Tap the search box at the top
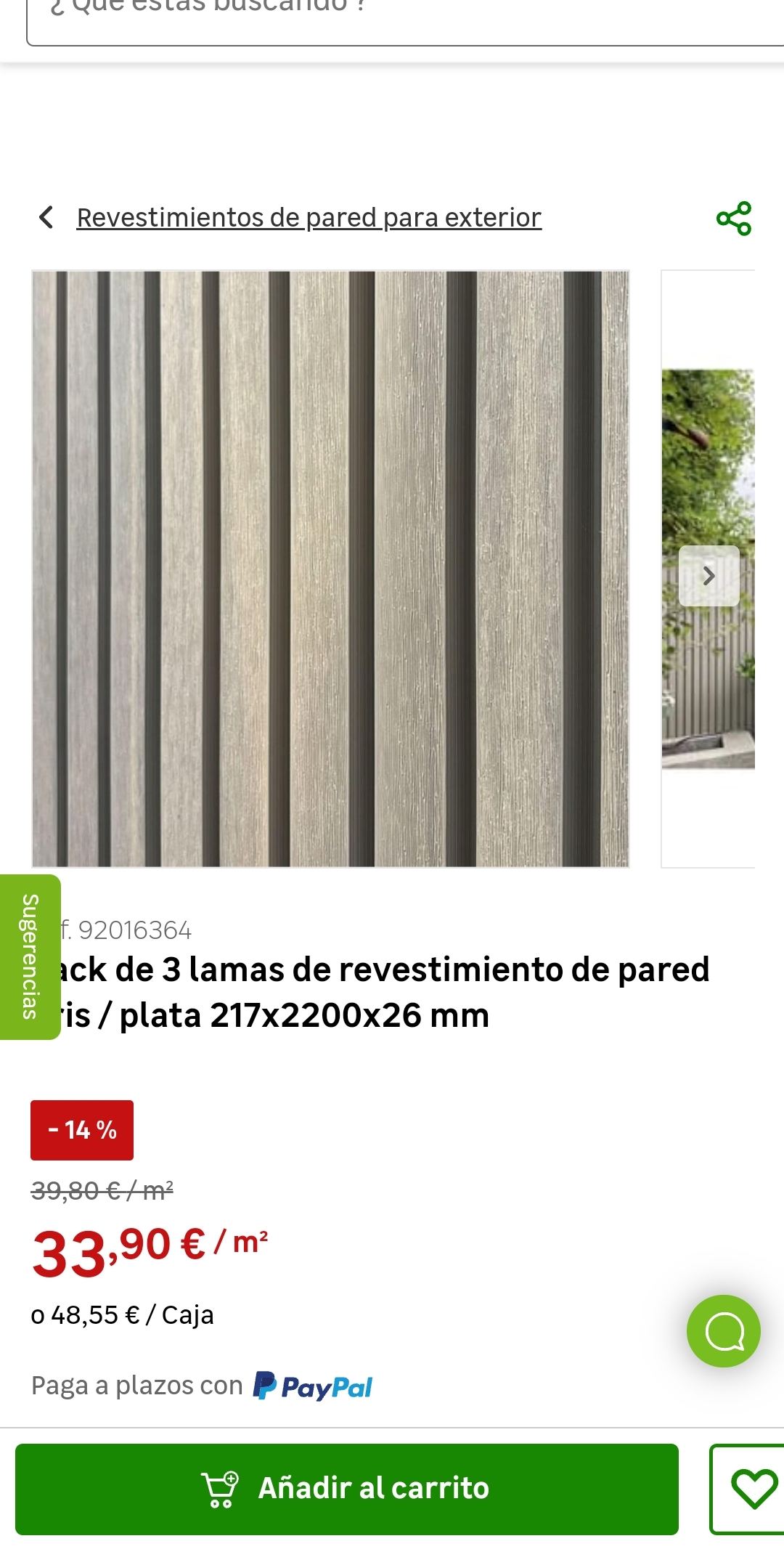 (406, 22)
